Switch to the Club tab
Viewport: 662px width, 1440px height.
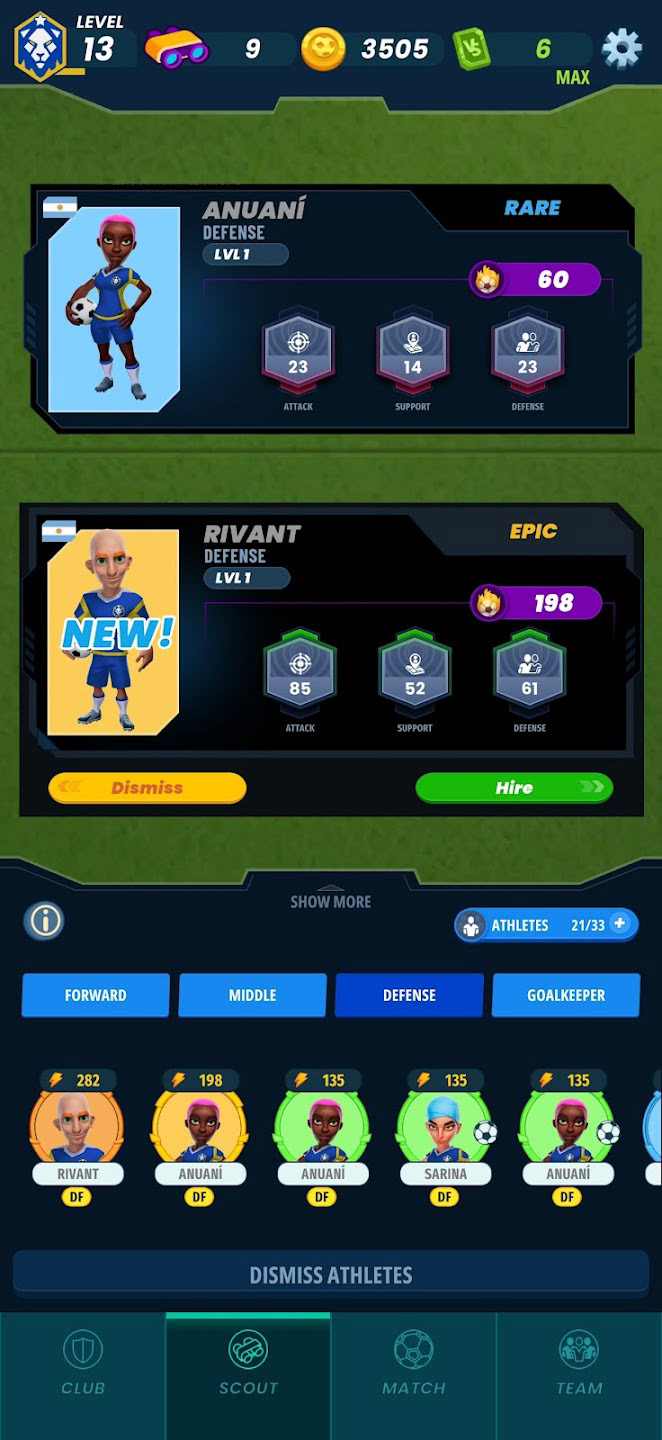tap(83, 1362)
